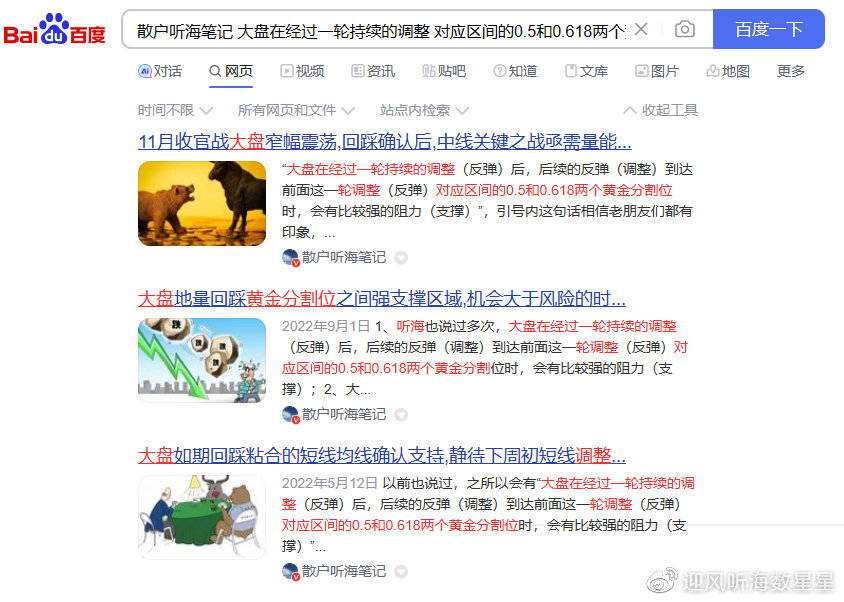Switch to the 资讯 tab
The image size is (844, 602).
click(373, 71)
